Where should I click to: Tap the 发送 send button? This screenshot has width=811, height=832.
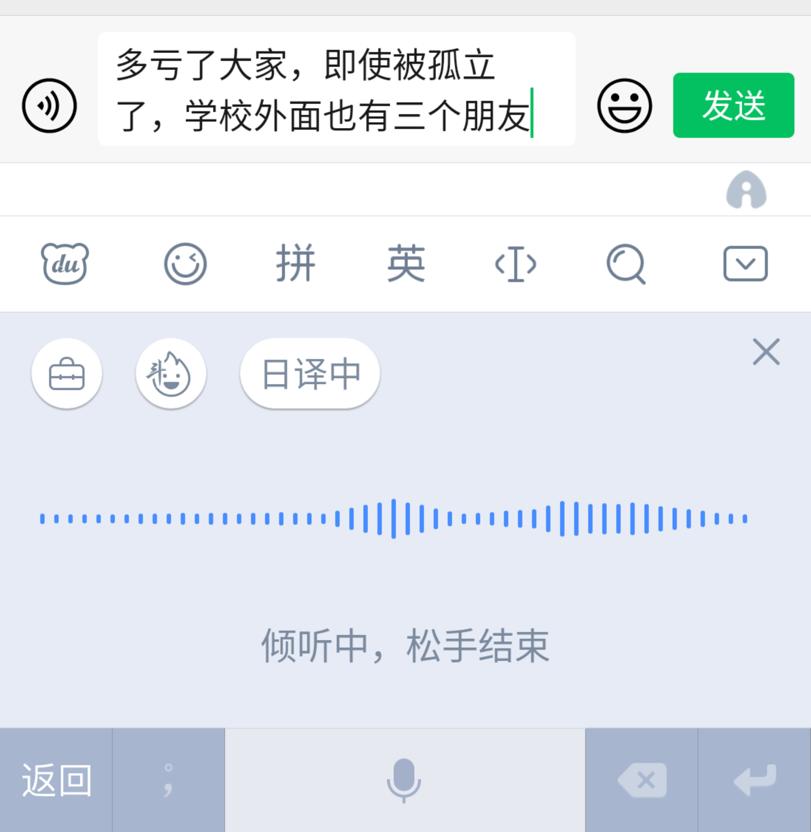[734, 104]
